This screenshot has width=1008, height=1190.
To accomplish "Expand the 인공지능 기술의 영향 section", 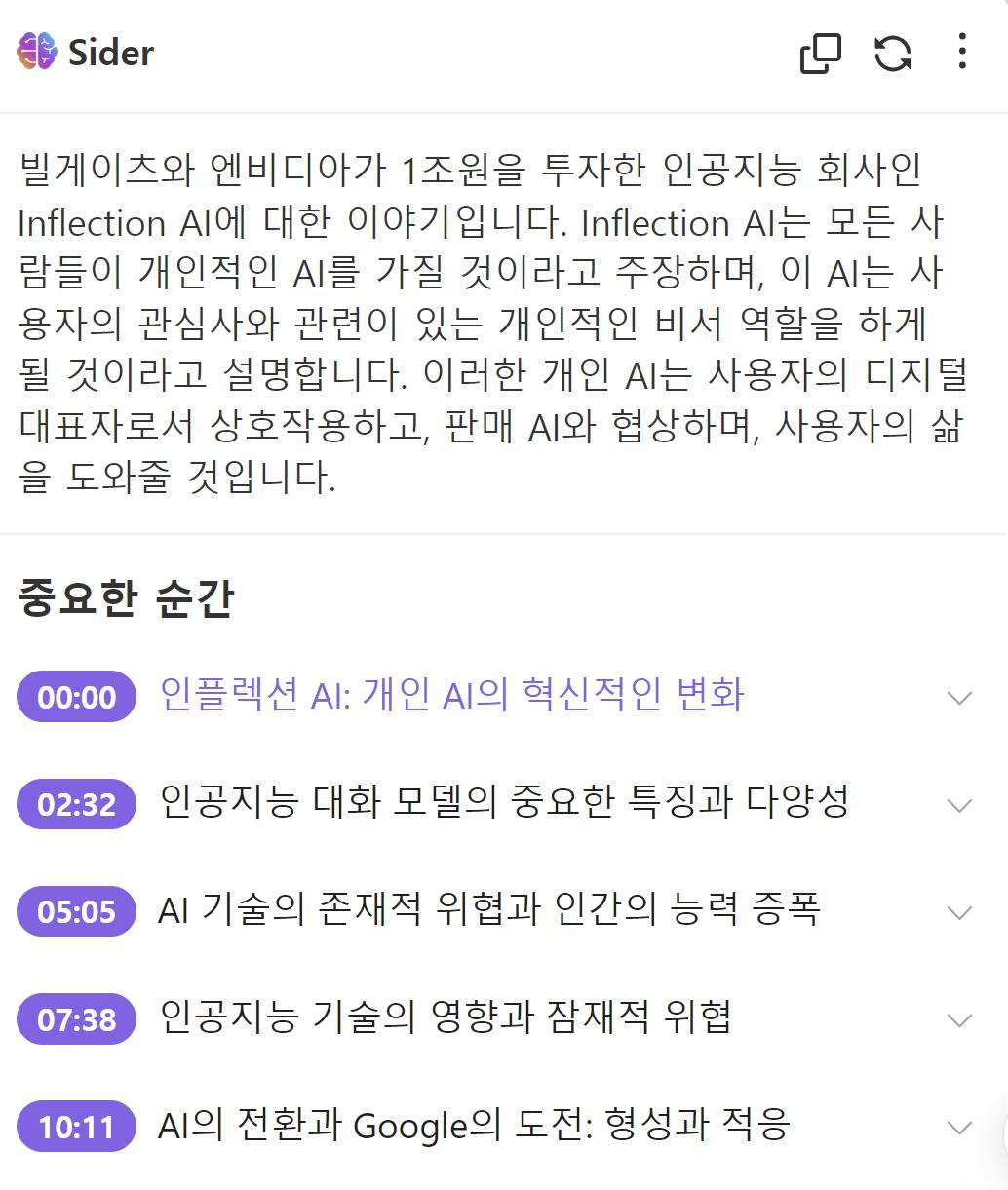I will click(x=959, y=1020).
